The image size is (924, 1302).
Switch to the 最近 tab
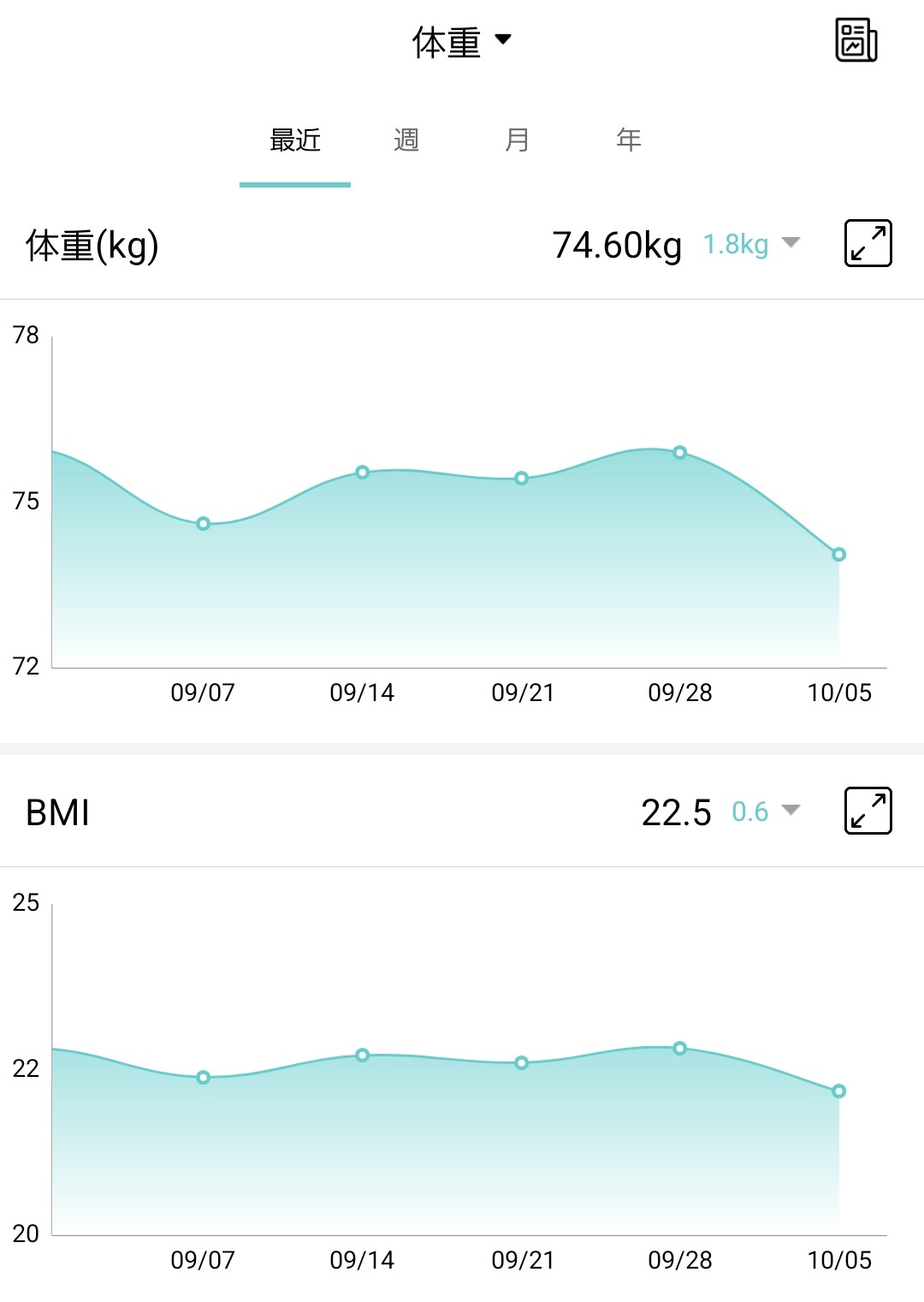pos(295,140)
